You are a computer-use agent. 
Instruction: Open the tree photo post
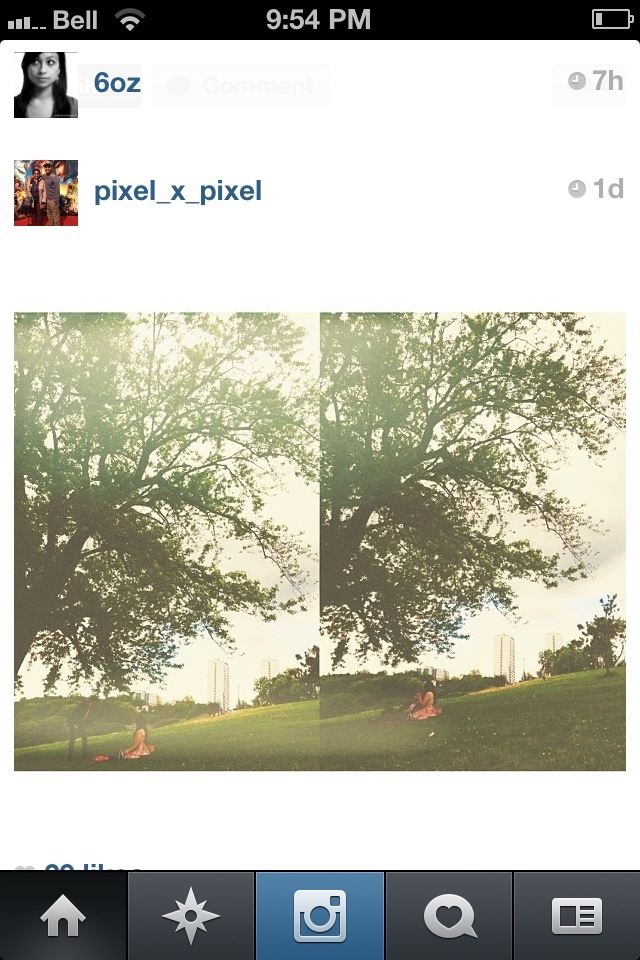tap(320, 541)
